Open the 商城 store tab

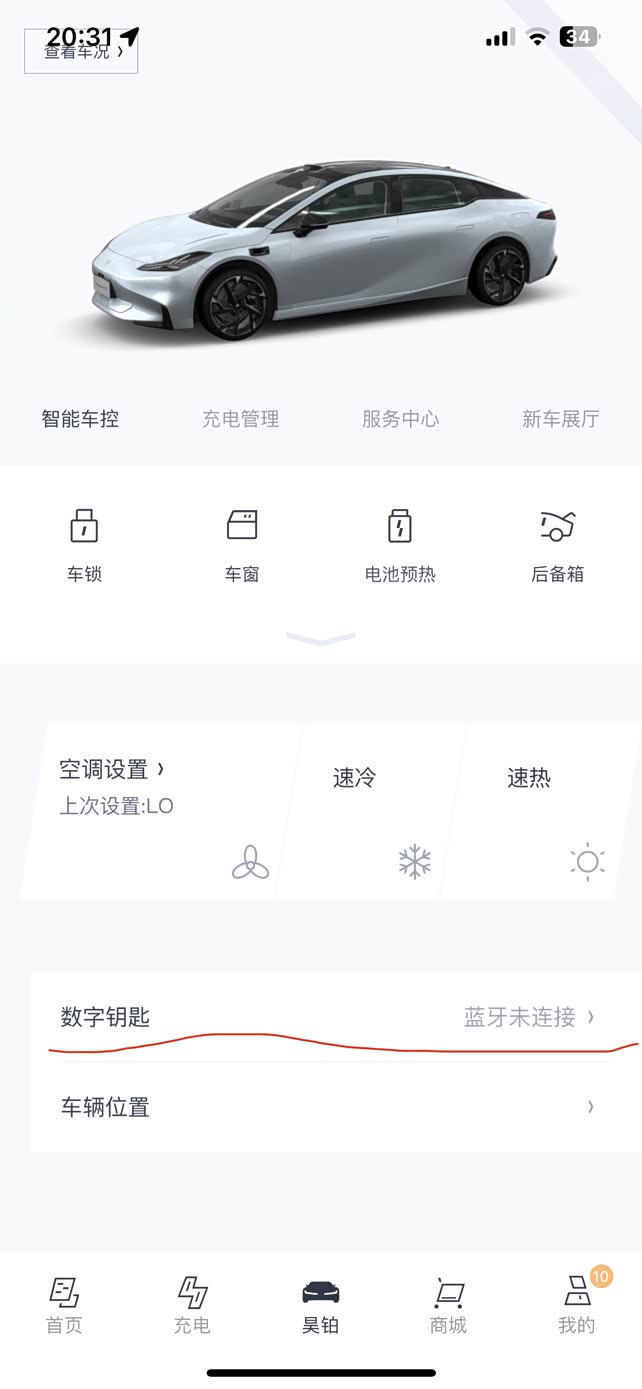coord(448,1305)
